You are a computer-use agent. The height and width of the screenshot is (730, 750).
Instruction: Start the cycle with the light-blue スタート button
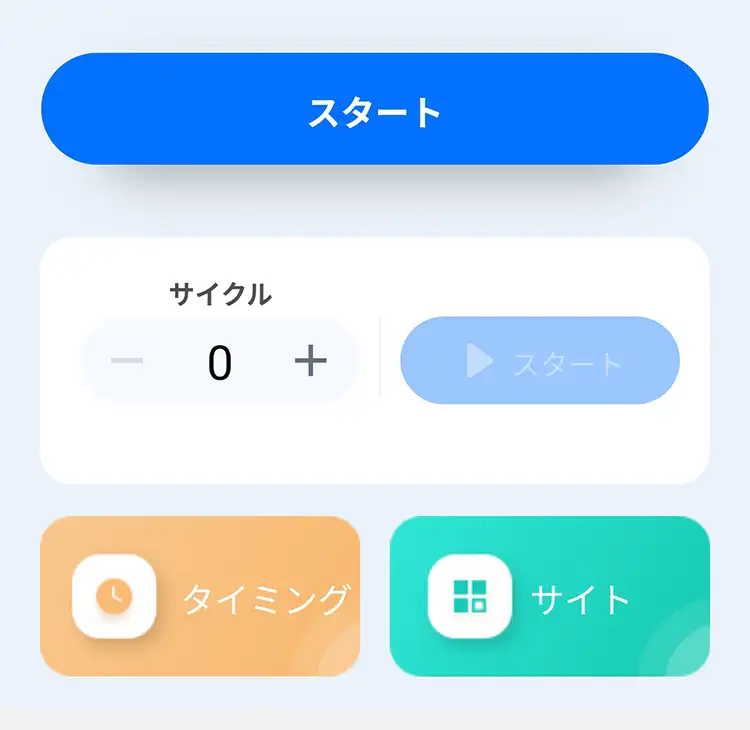tap(539, 360)
